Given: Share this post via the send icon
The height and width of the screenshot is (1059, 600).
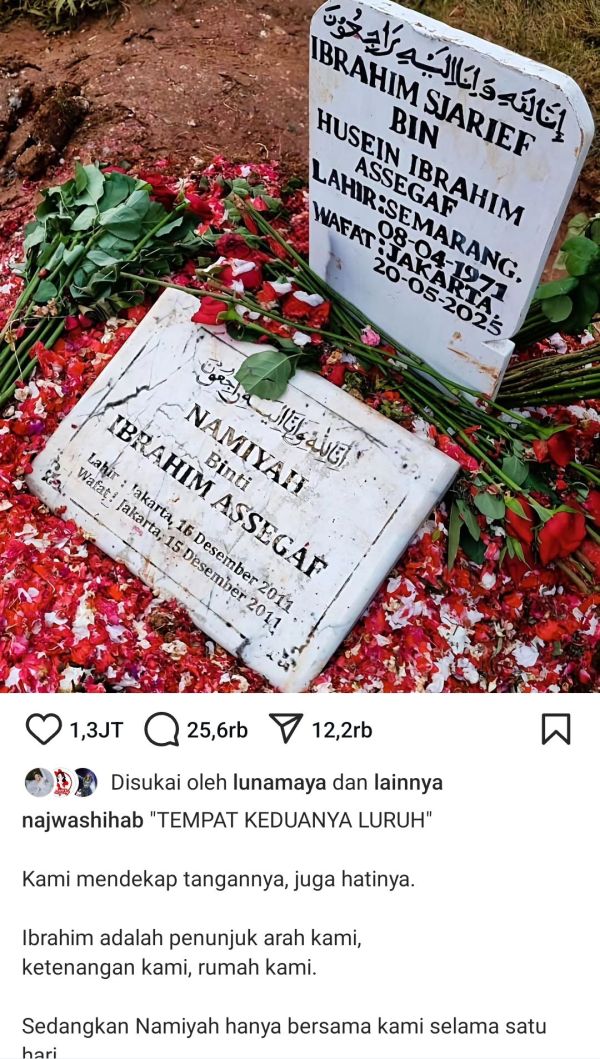Looking at the screenshot, I should coord(286,729).
